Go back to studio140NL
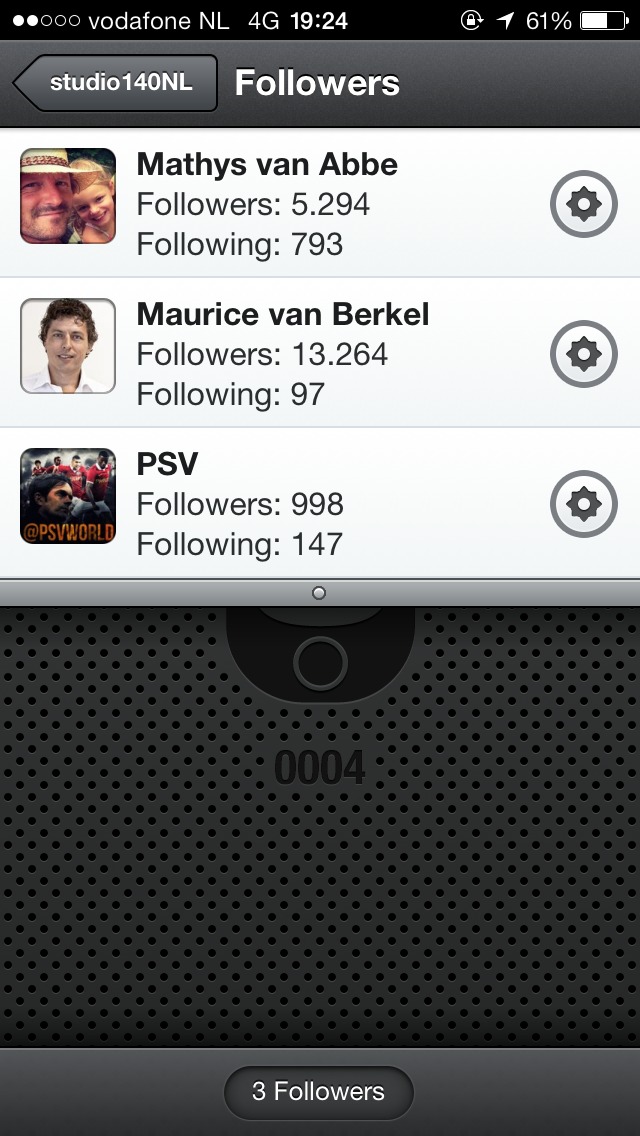Screen dimensions: 640x1136 [116, 83]
